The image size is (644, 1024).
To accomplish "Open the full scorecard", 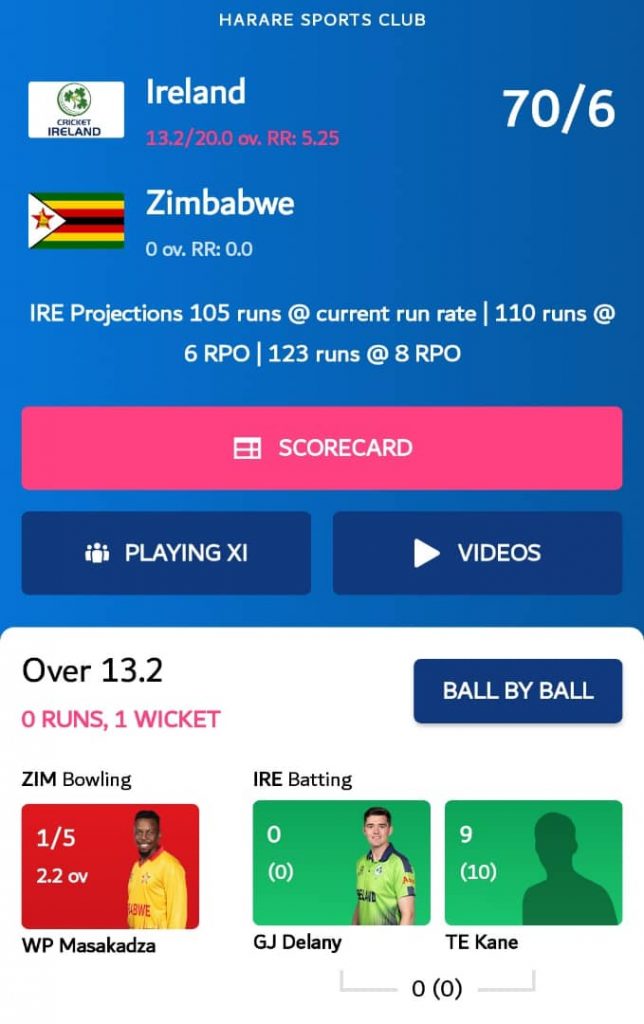I will pyautogui.click(x=322, y=448).
